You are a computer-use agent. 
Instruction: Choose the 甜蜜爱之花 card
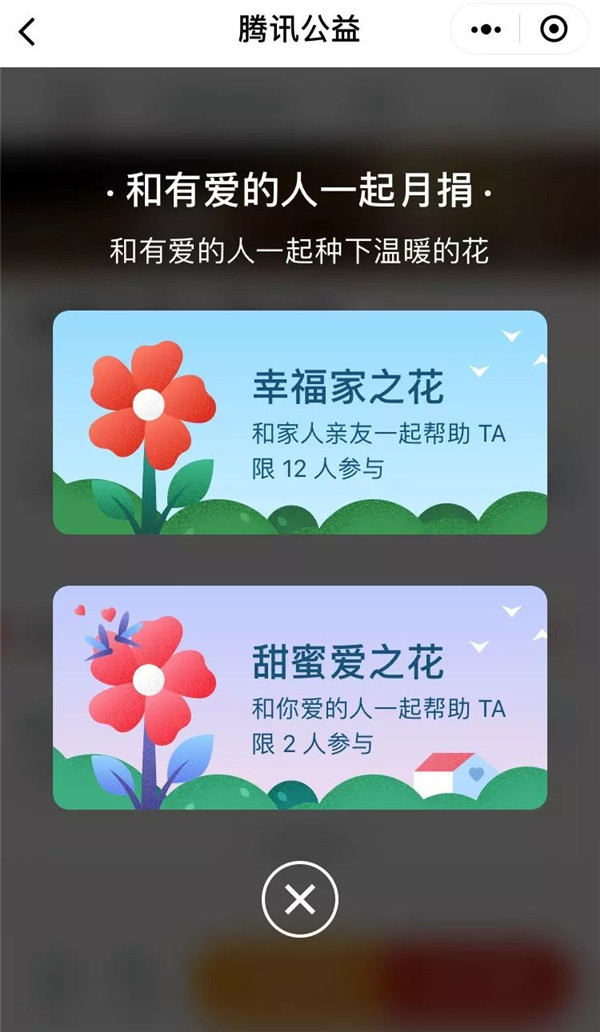click(x=300, y=697)
